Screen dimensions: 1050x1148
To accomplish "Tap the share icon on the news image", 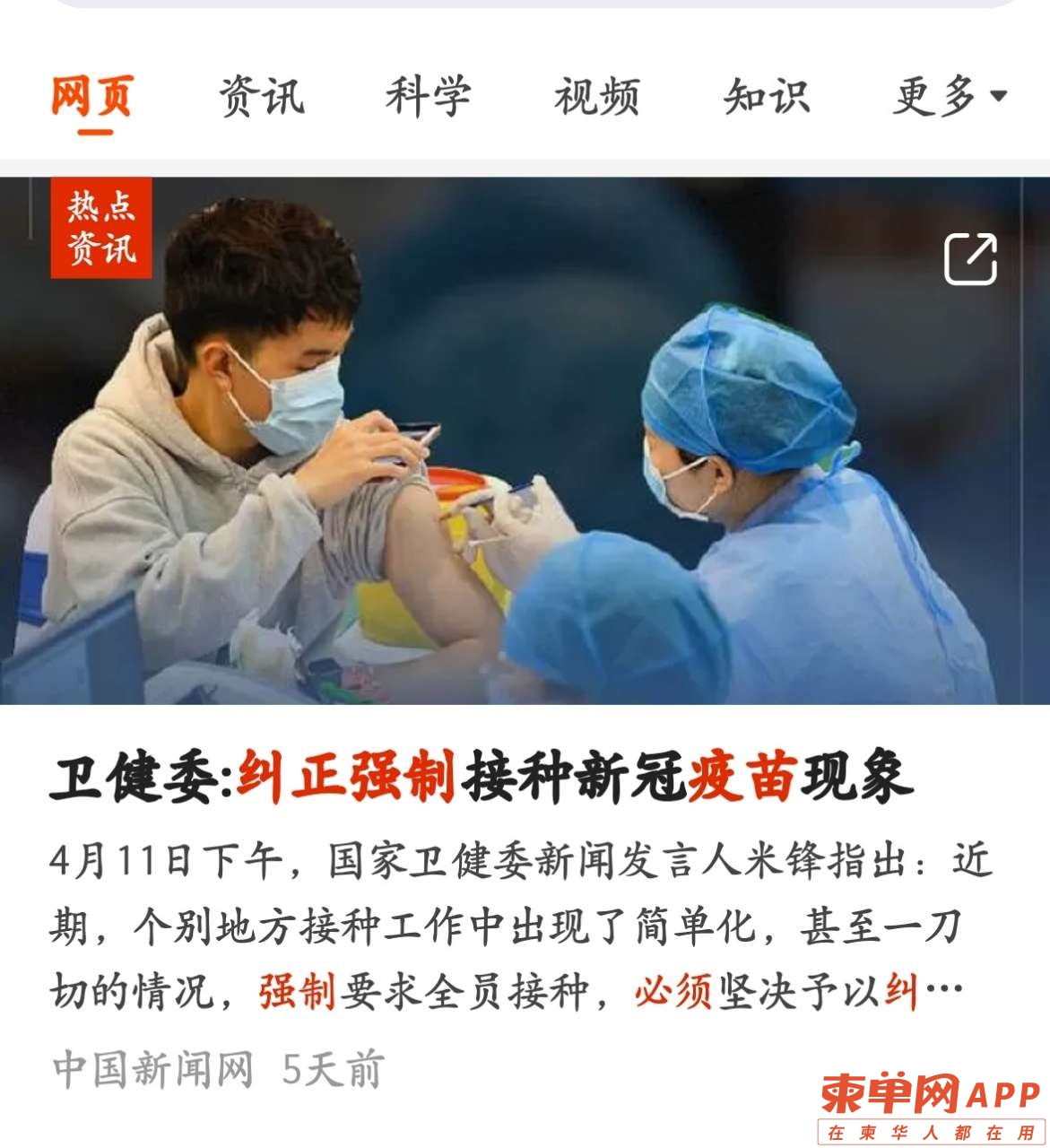I will coord(970,259).
